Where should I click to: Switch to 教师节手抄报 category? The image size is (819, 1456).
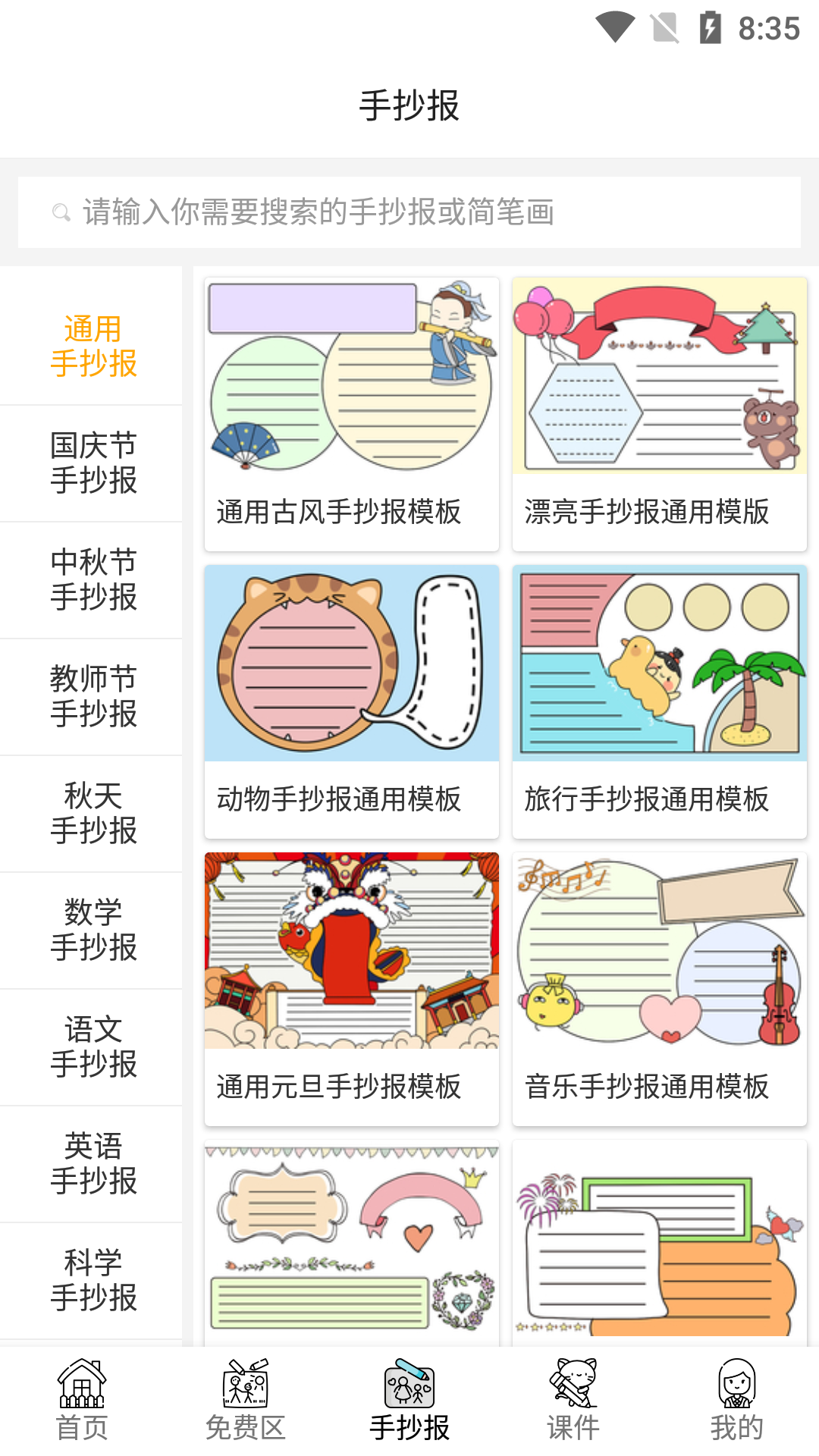tap(93, 696)
